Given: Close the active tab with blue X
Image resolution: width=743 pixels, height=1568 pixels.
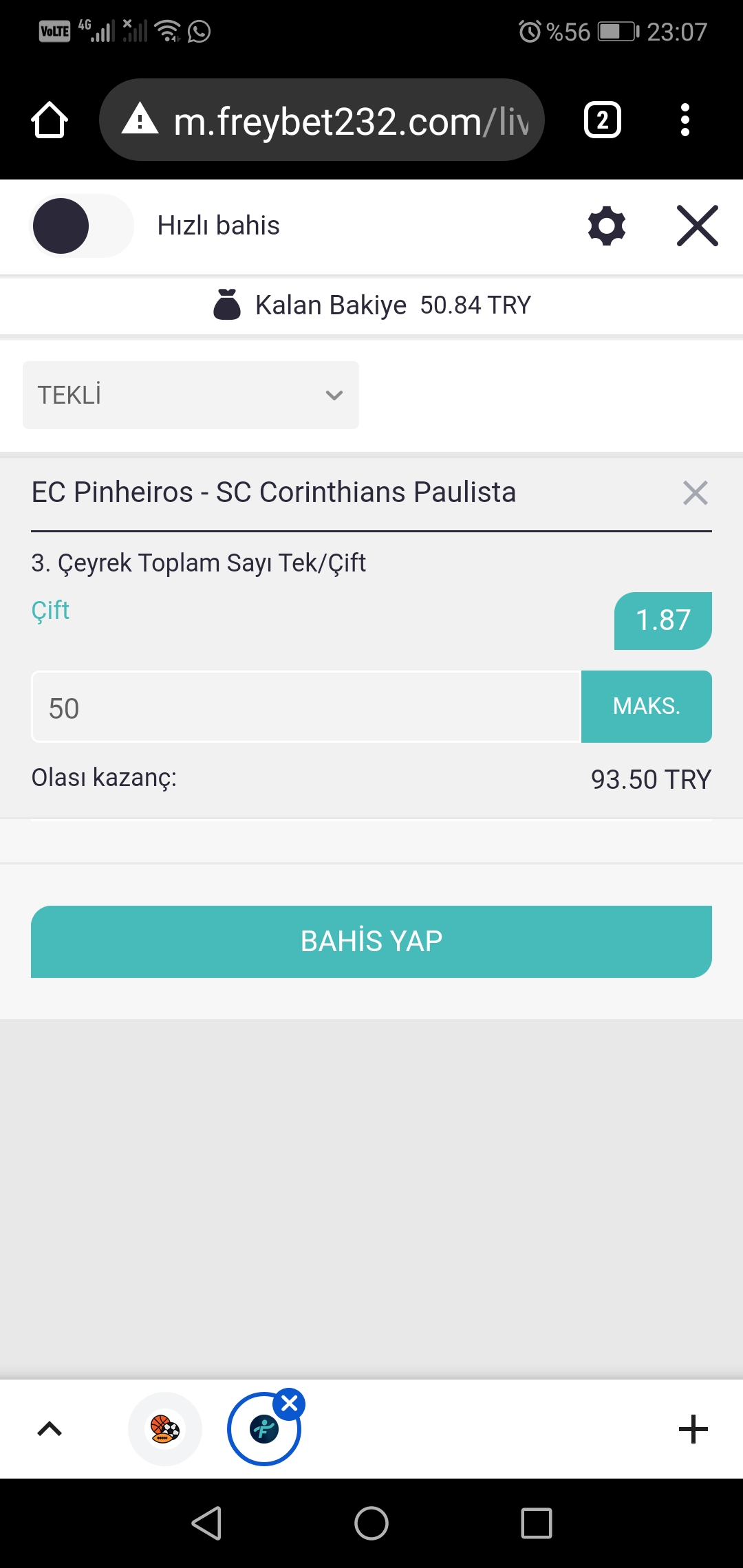Looking at the screenshot, I should click(x=290, y=1404).
